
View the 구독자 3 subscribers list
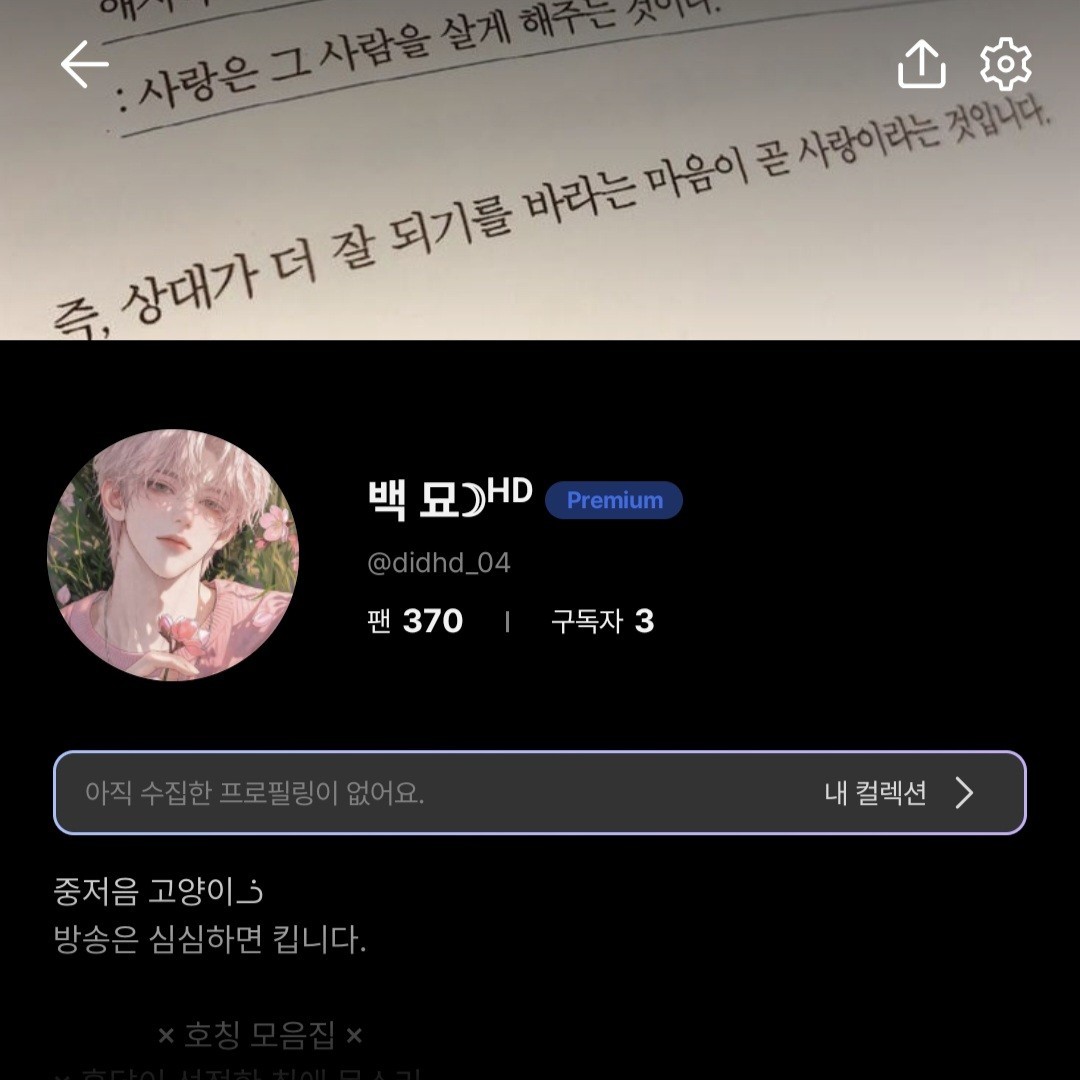pyautogui.click(x=602, y=622)
